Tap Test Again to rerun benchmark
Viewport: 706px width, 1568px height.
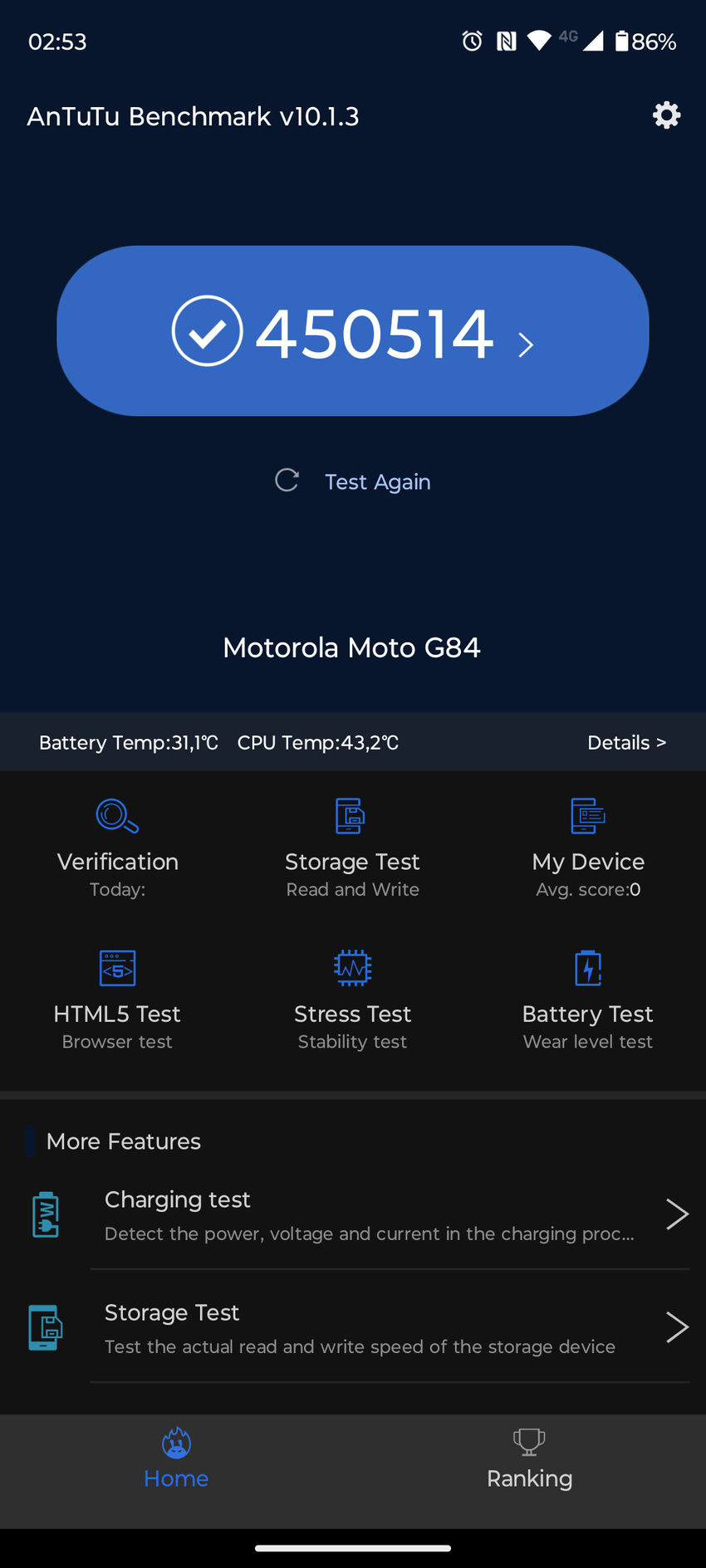coord(354,481)
